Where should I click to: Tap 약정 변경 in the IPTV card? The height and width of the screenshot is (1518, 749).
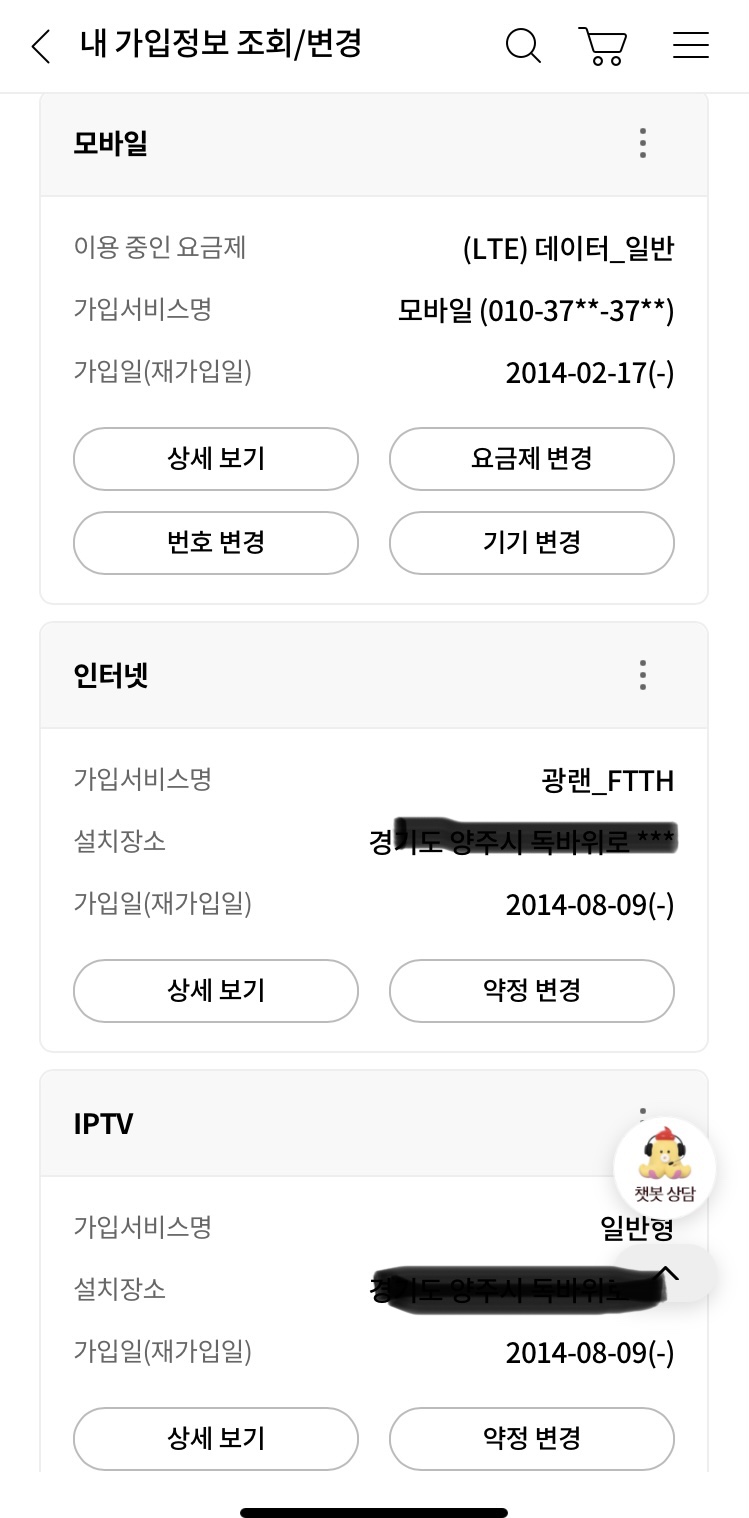[531, 1439]
